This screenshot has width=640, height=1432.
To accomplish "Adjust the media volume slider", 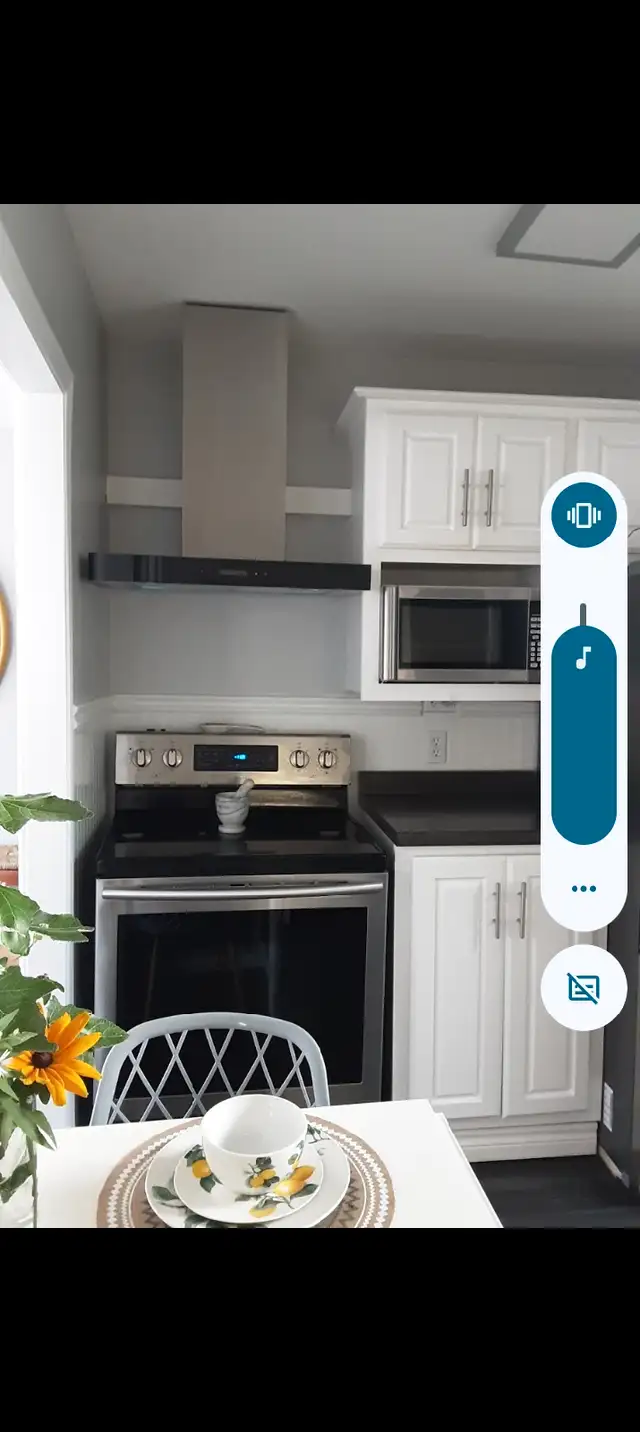I will pos(583,735).
